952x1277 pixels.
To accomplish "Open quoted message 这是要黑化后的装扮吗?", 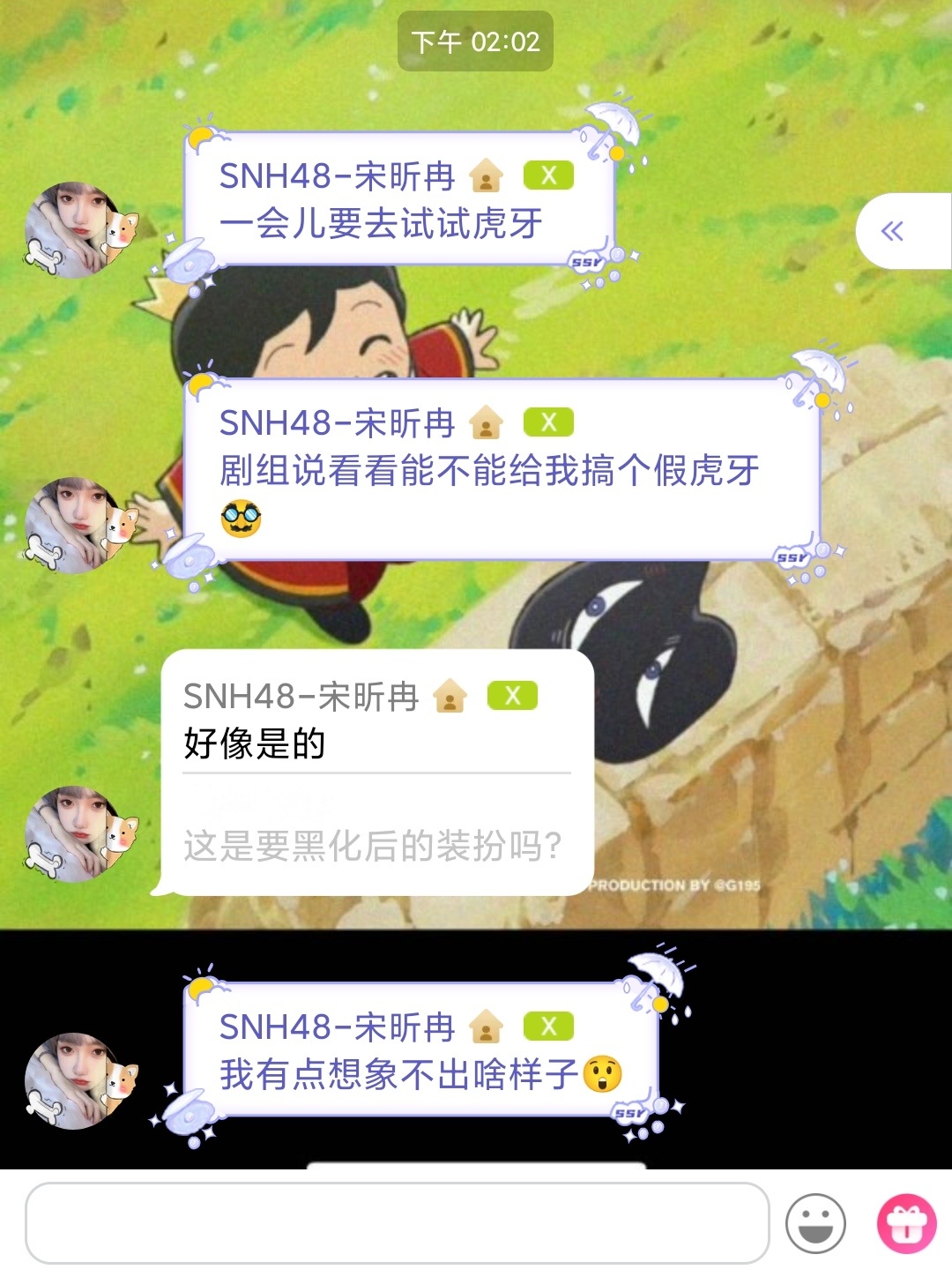I will pyautogui.click(x=372, y=845).
